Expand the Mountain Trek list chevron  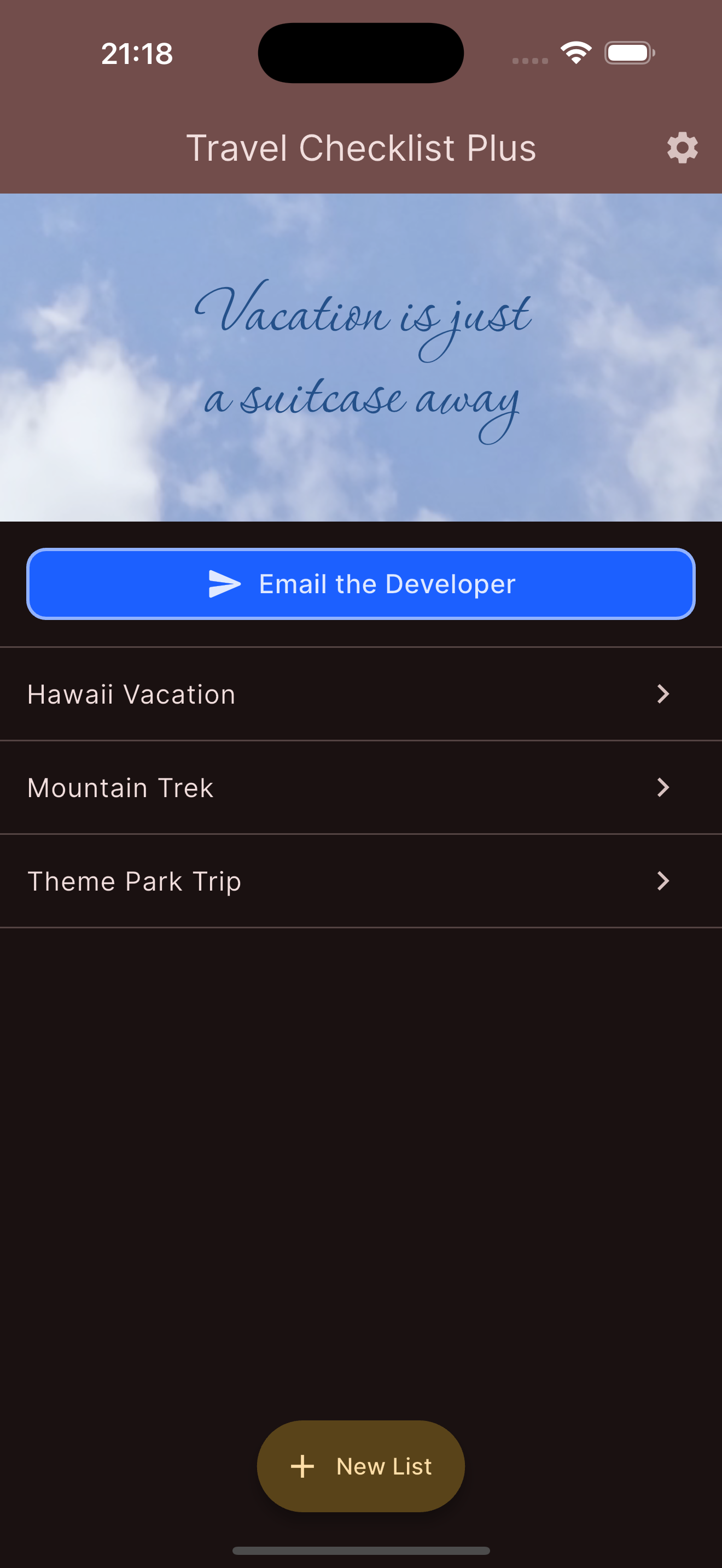(x=664, y=788)
